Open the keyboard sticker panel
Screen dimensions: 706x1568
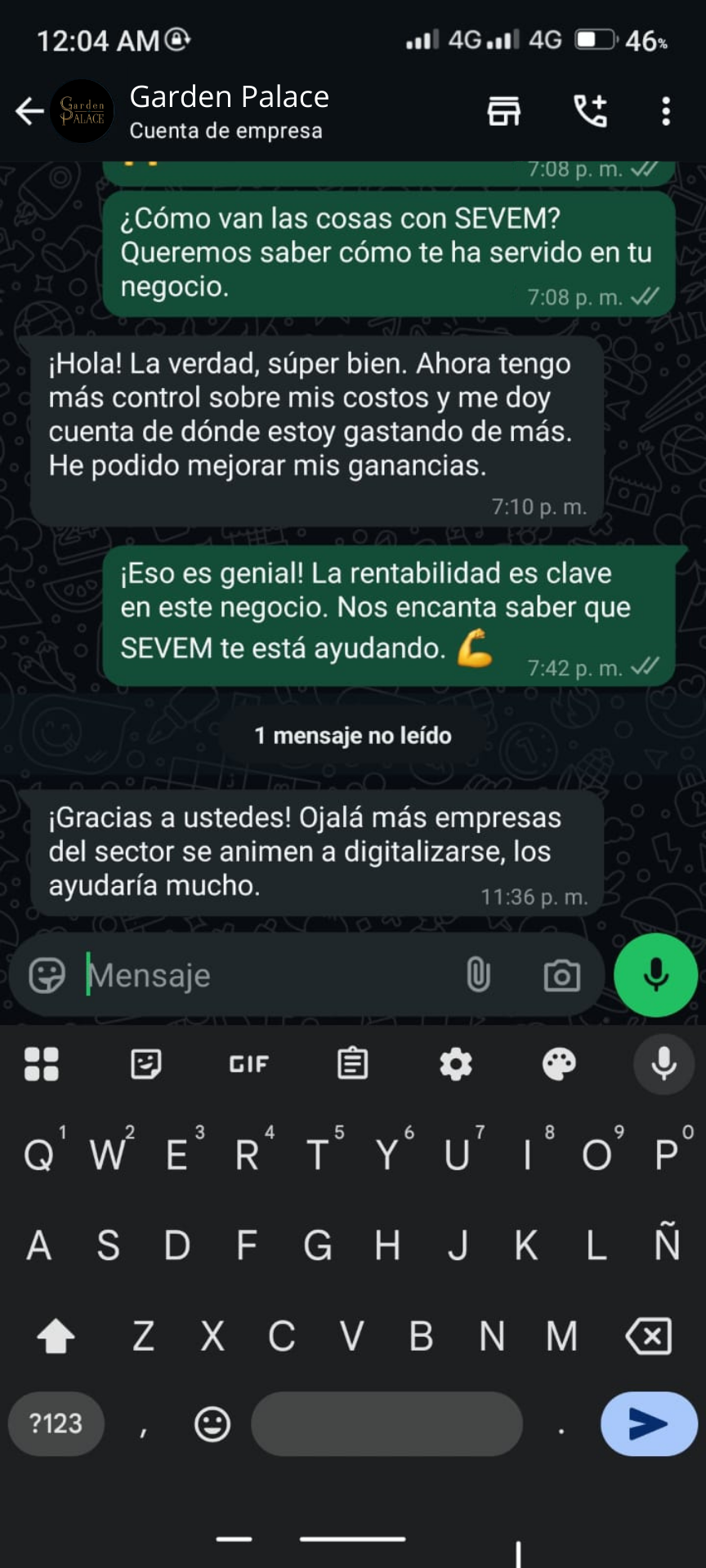[145, 1064]
